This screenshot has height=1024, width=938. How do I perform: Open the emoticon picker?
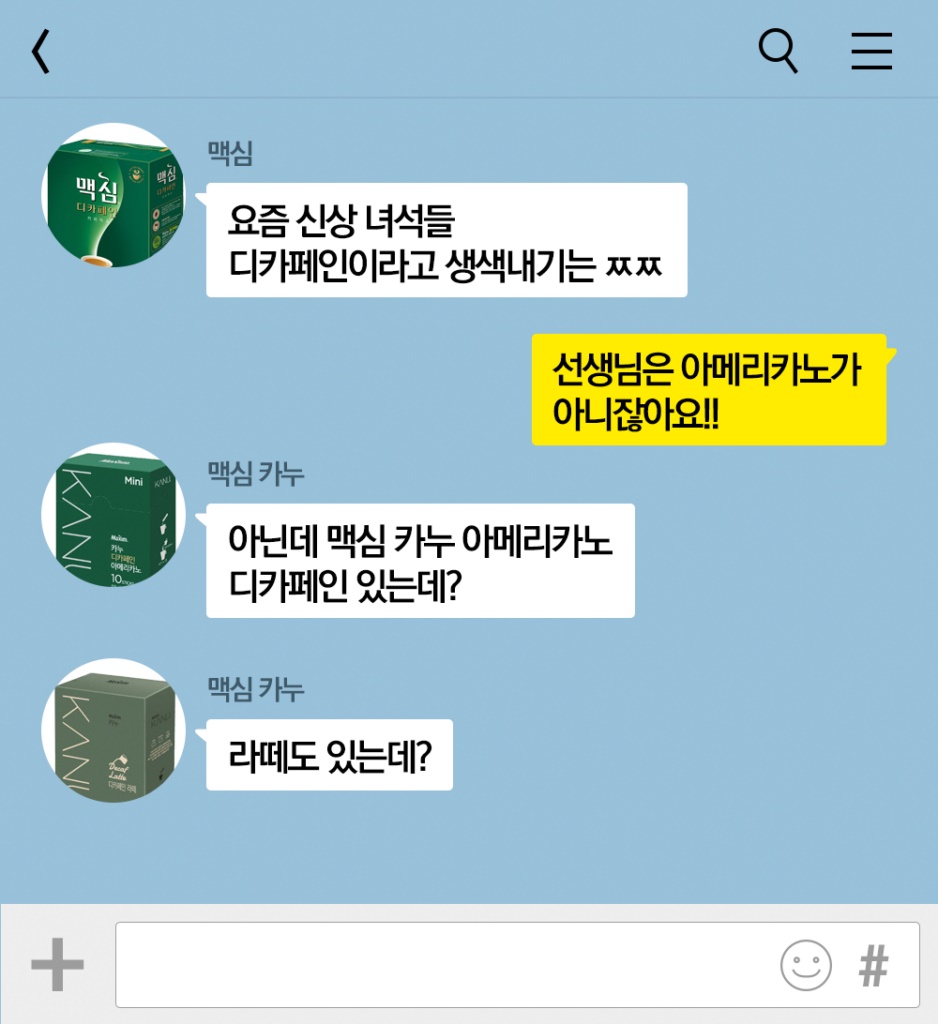(x=805, y=966)
